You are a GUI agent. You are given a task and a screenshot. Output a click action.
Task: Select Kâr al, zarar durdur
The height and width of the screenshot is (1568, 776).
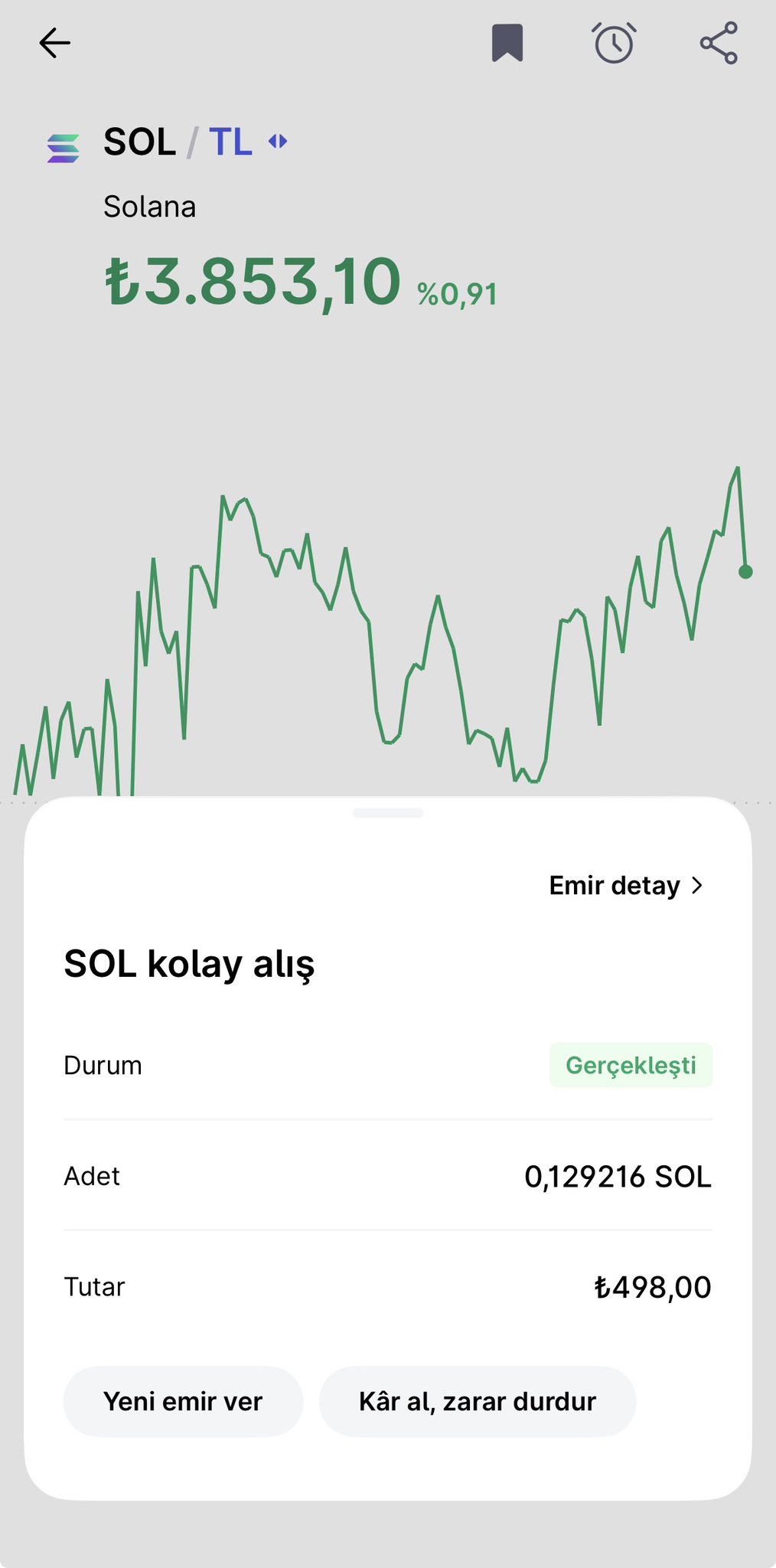477,1401
